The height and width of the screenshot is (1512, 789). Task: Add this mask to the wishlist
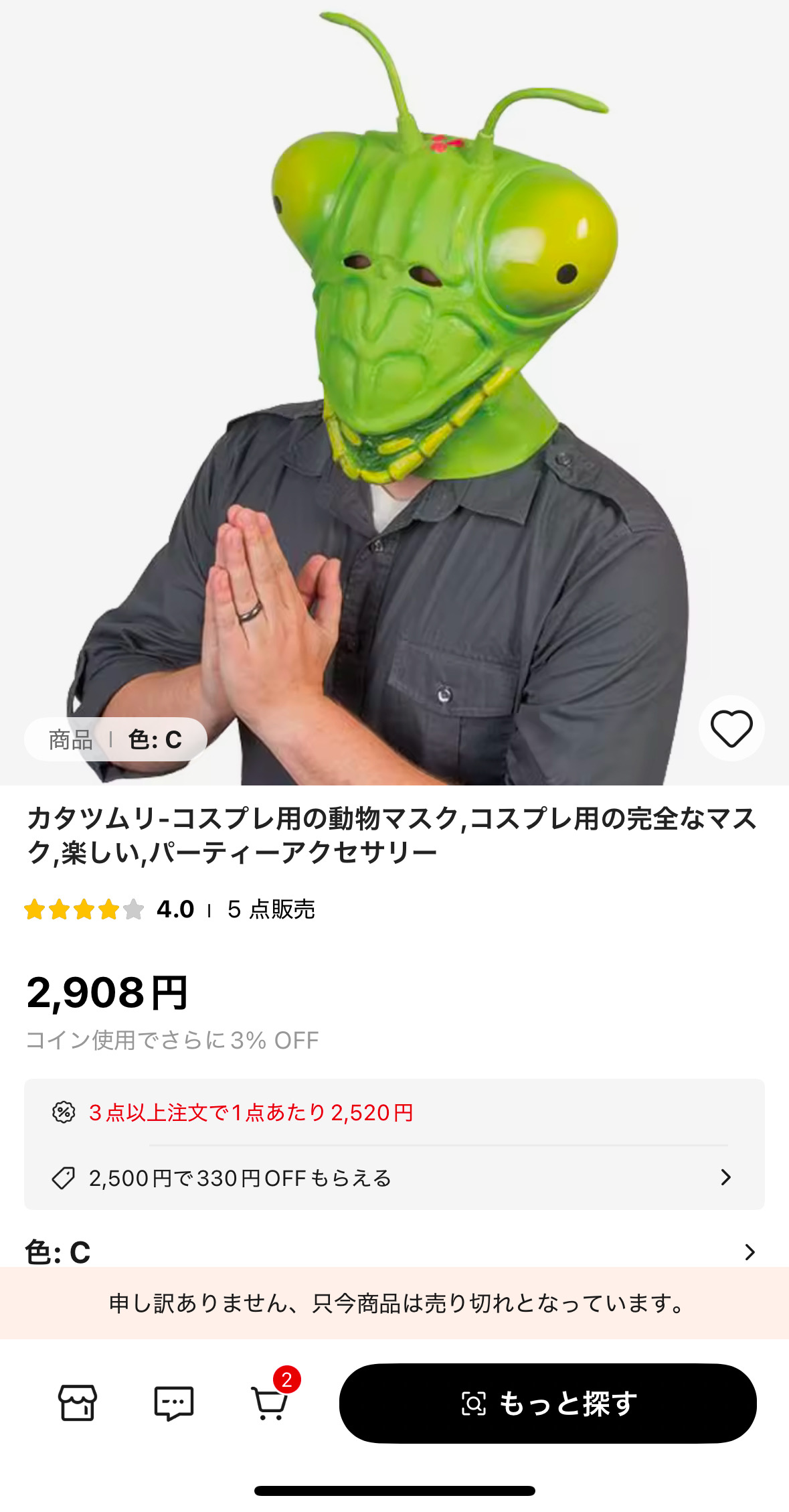pyautogui.click(x=731, y=728)
